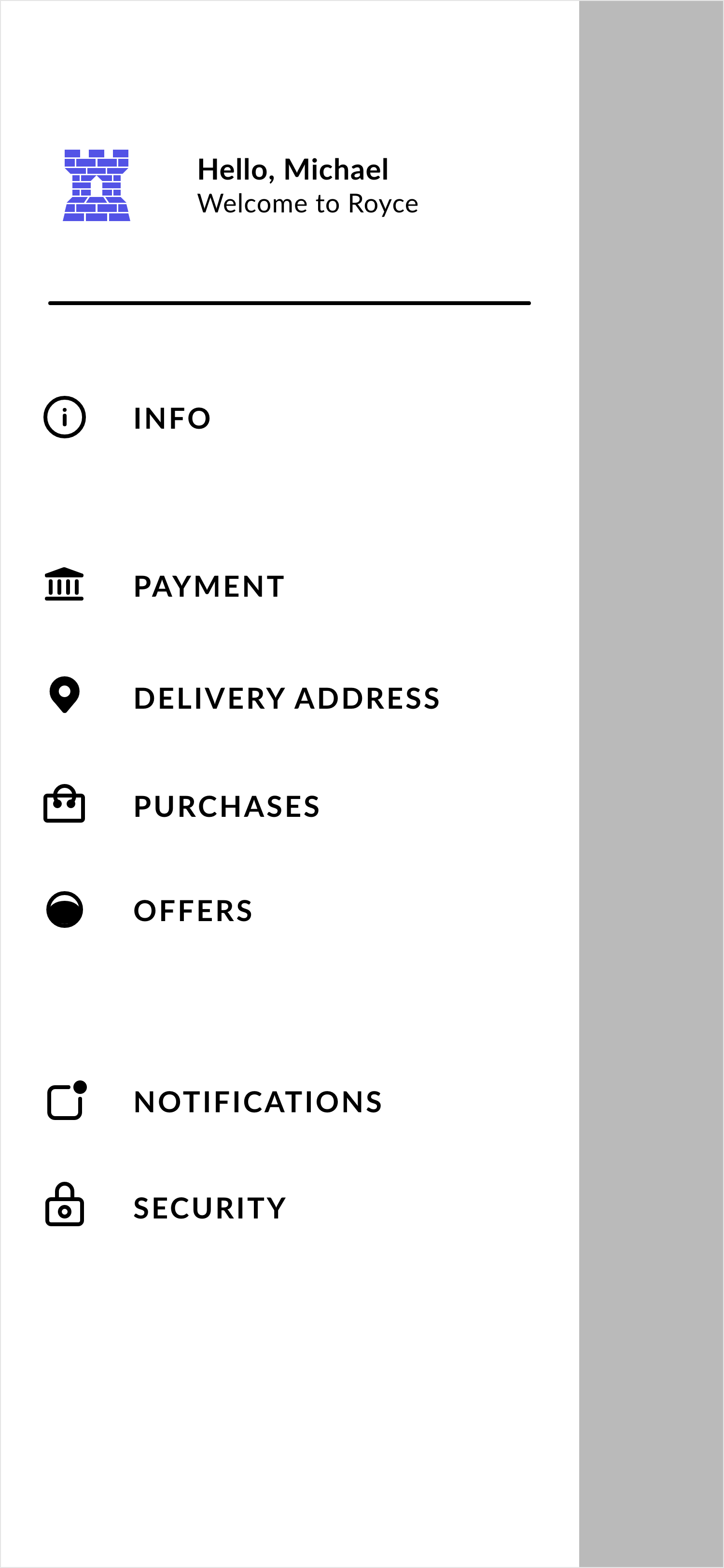Select the Offers menu entry
The width and height of the screenshot is (724, 1568).
point(193,910)
